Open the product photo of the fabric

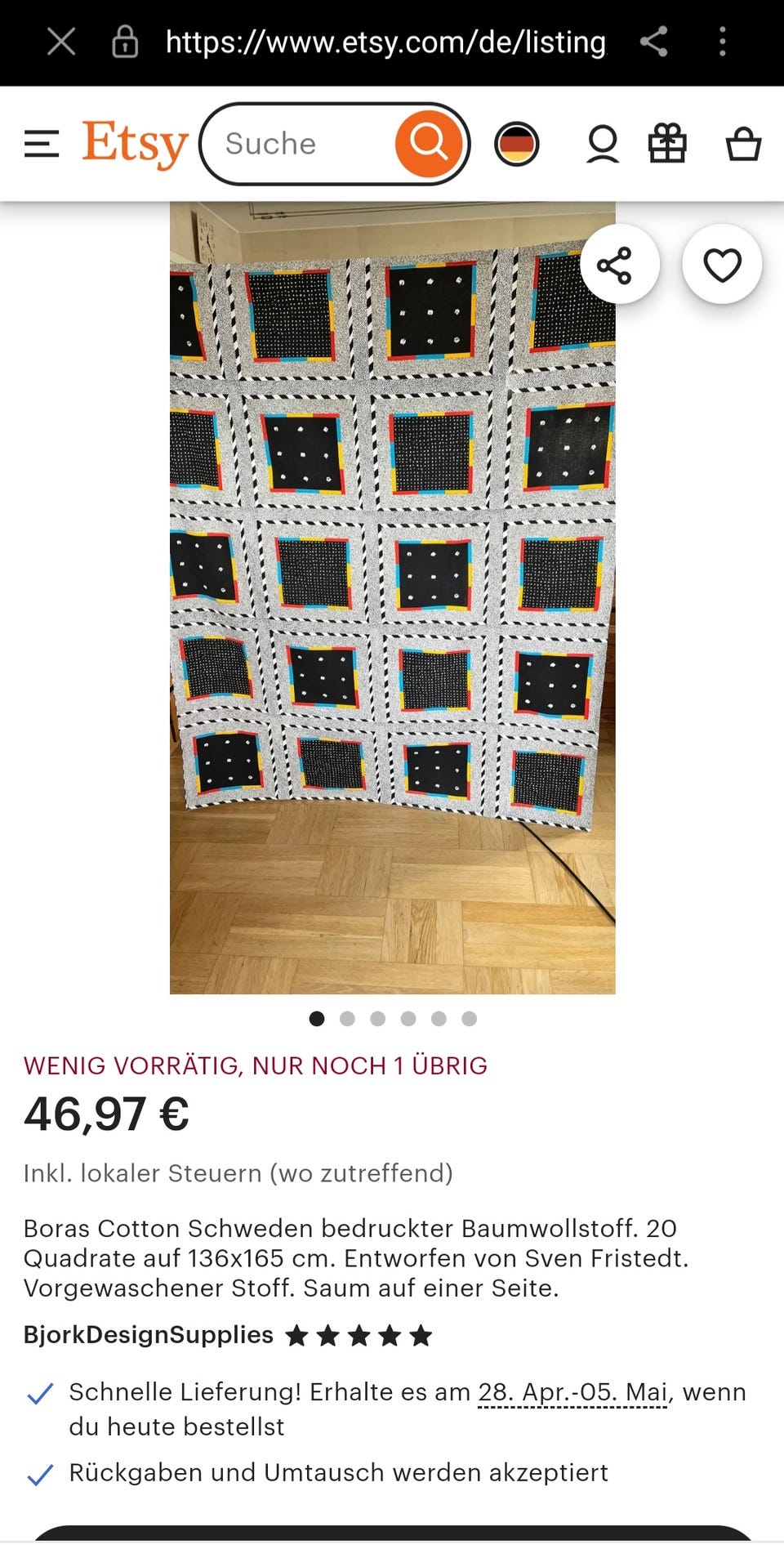coord(392,598)
